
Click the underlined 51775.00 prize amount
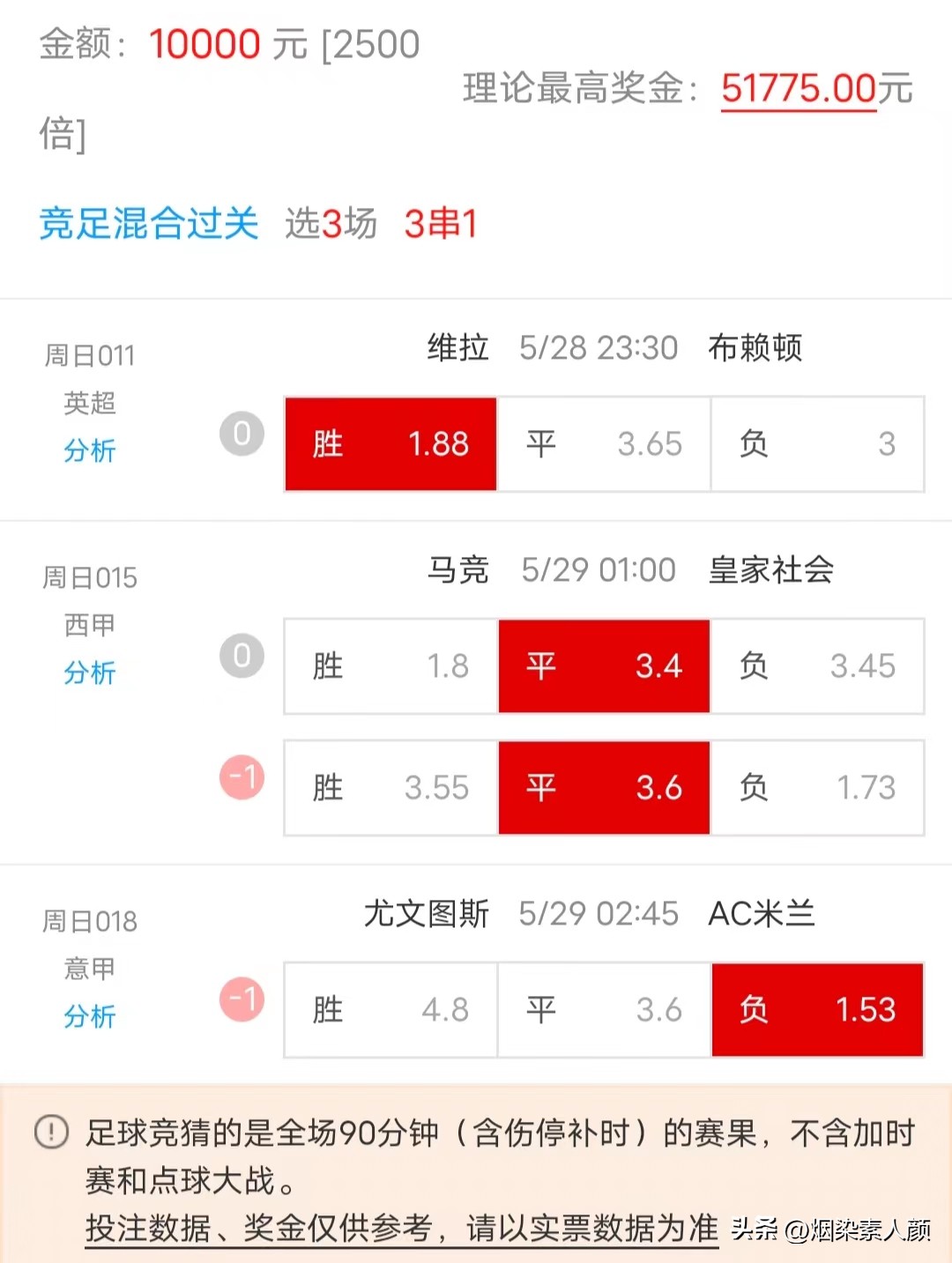point(798,88)
